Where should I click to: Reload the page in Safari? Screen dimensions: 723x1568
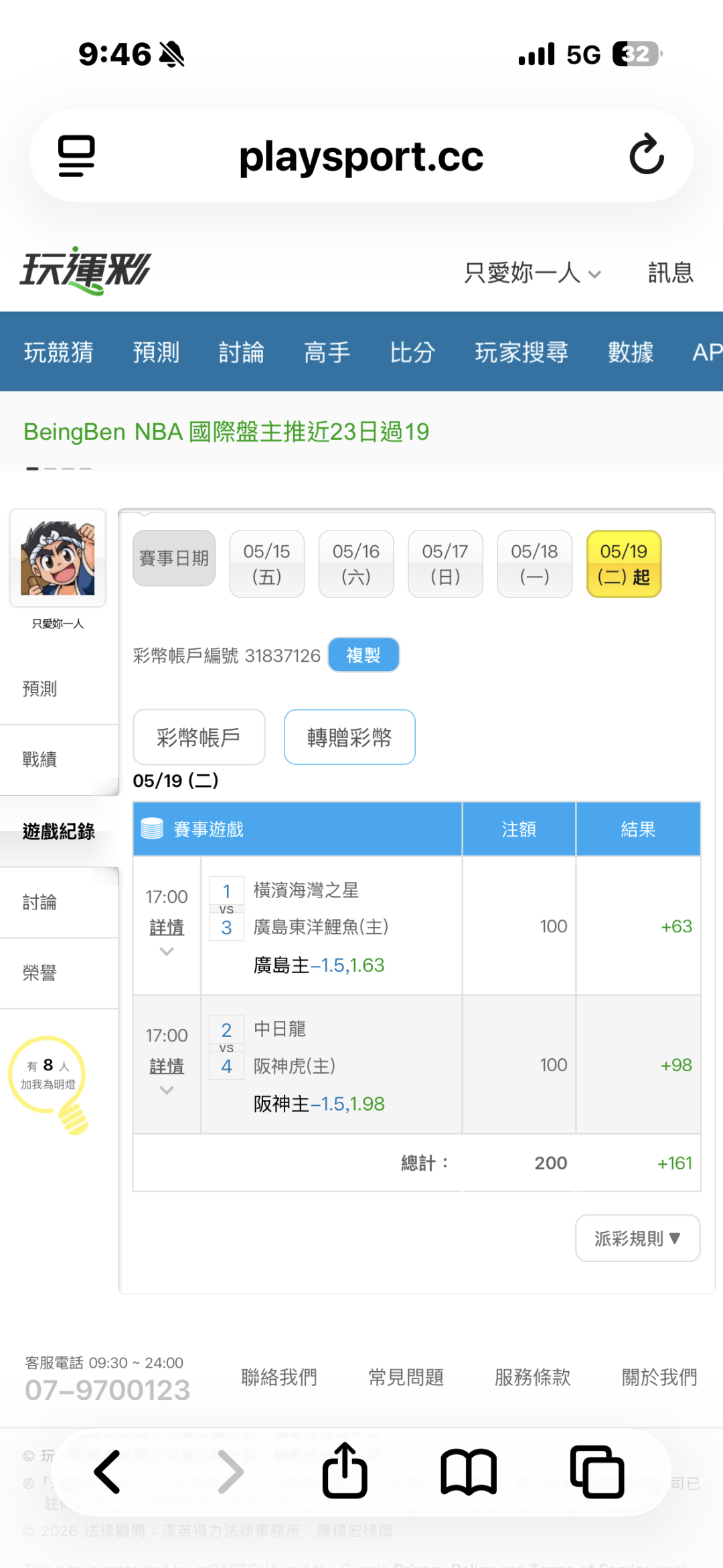(x=647, y=155)
